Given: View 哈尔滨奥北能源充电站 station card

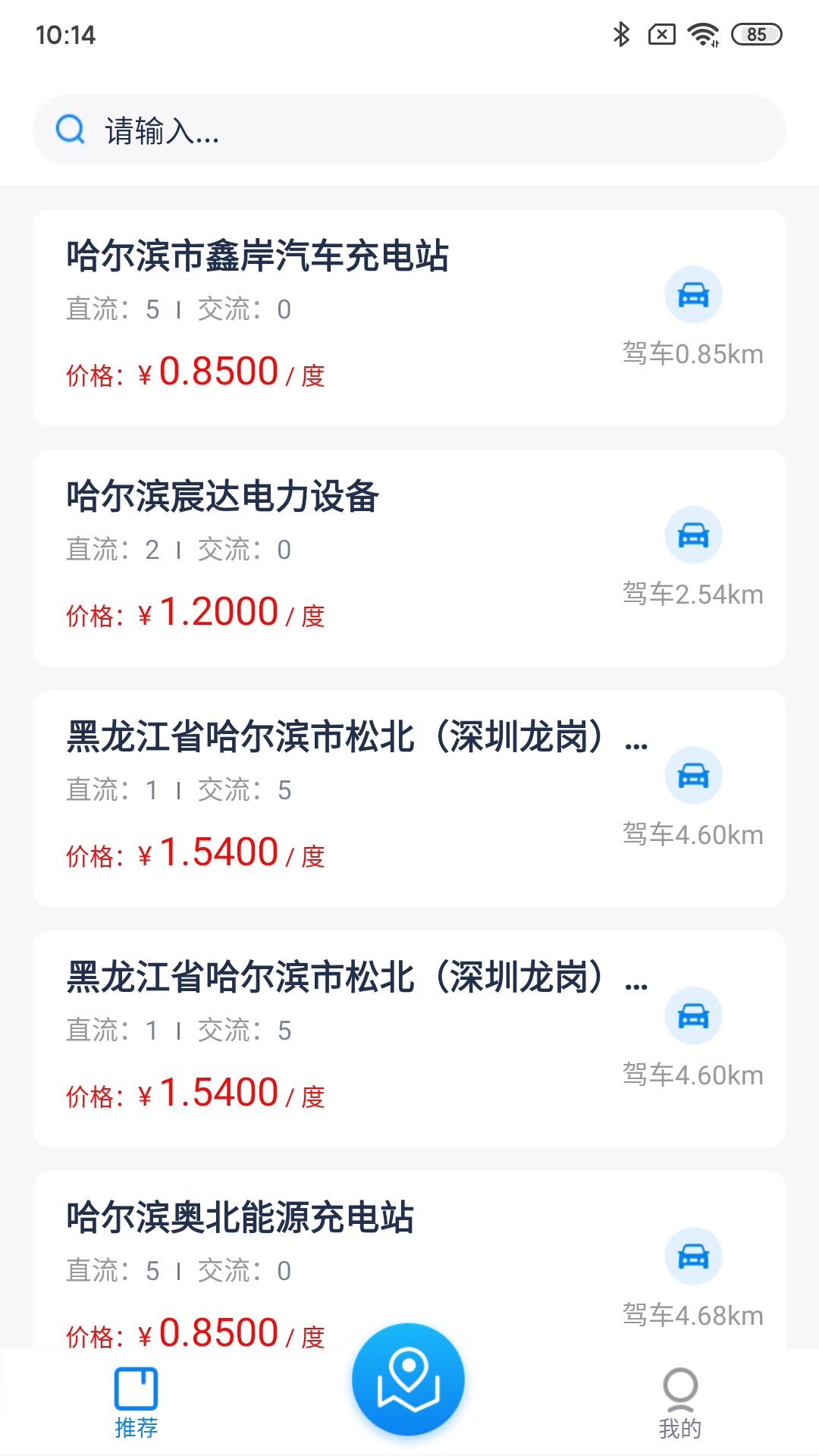Looking at the screenshot, I should [303, 1251].
